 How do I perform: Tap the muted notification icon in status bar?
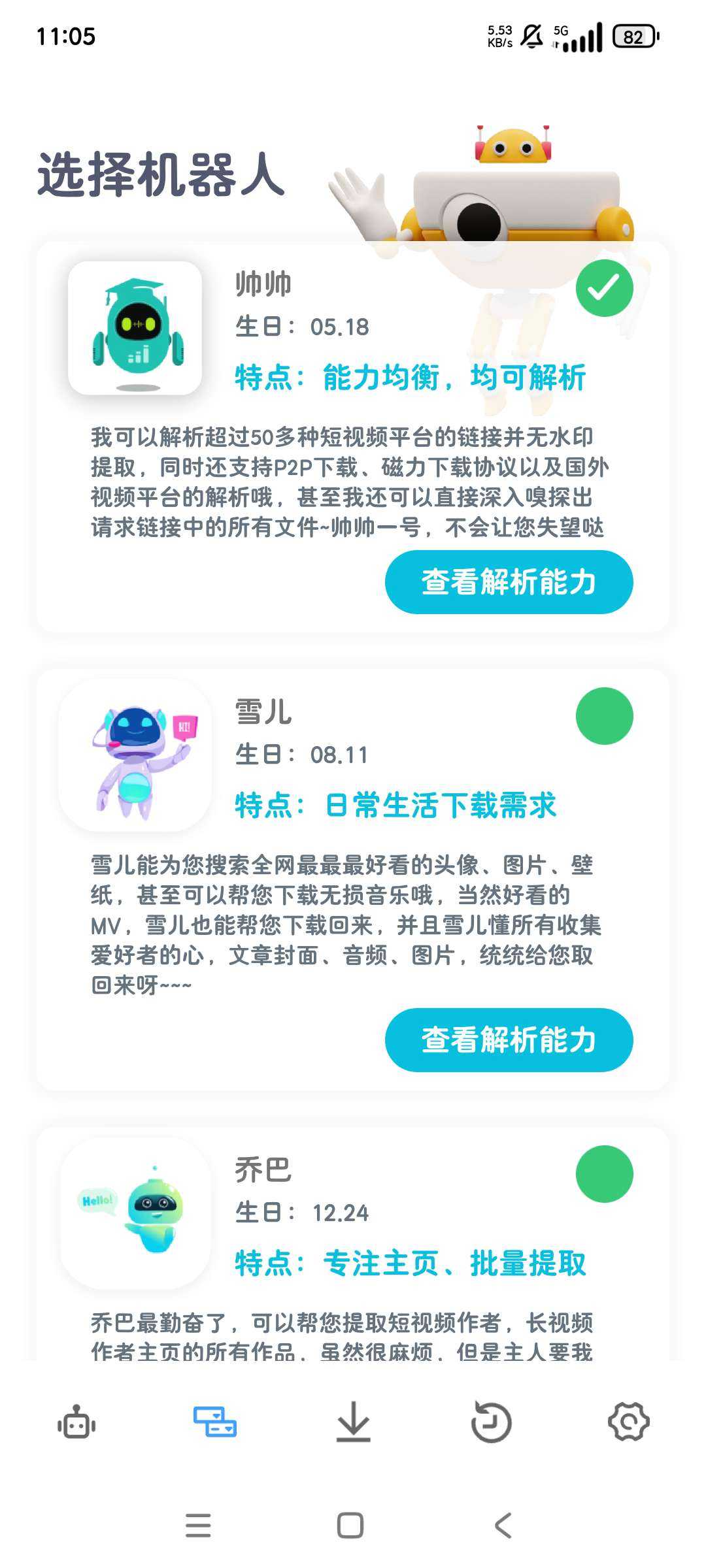point(532,37)
